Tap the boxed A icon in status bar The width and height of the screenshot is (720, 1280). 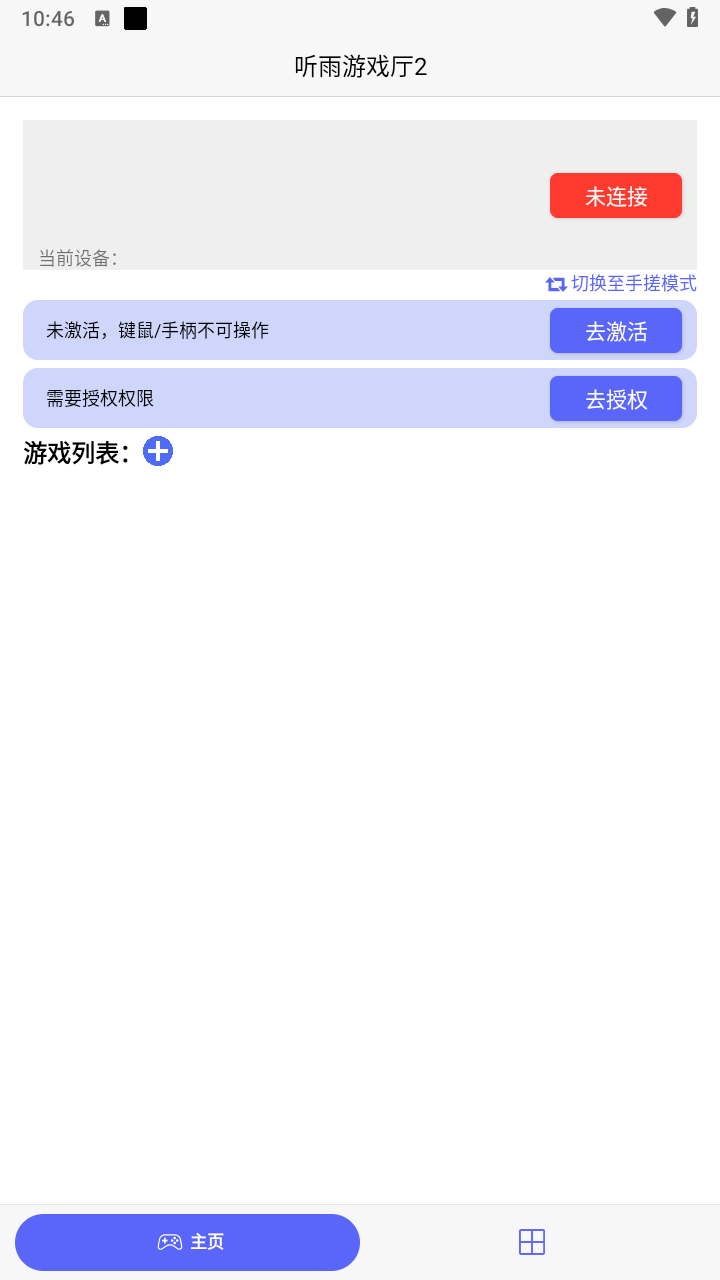(x=101, y=18)
